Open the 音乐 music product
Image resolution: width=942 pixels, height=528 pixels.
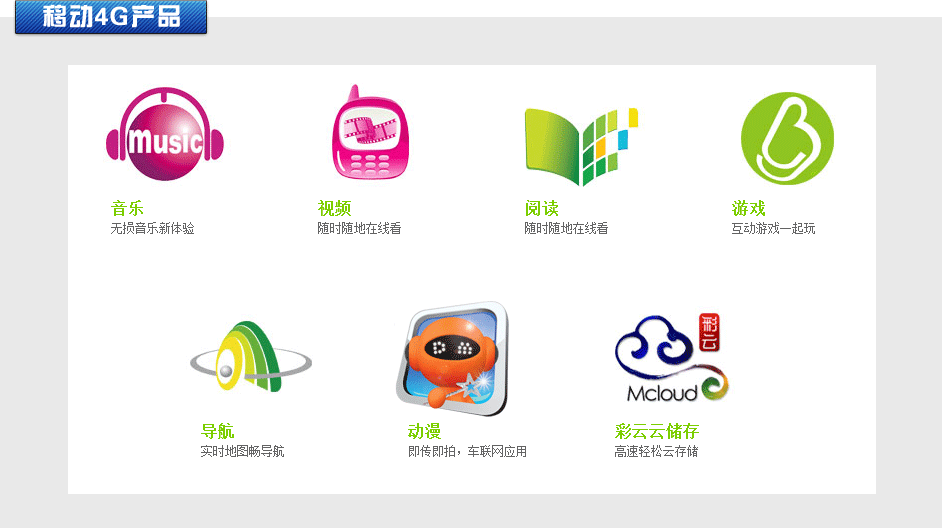click(x=165, y=136)
